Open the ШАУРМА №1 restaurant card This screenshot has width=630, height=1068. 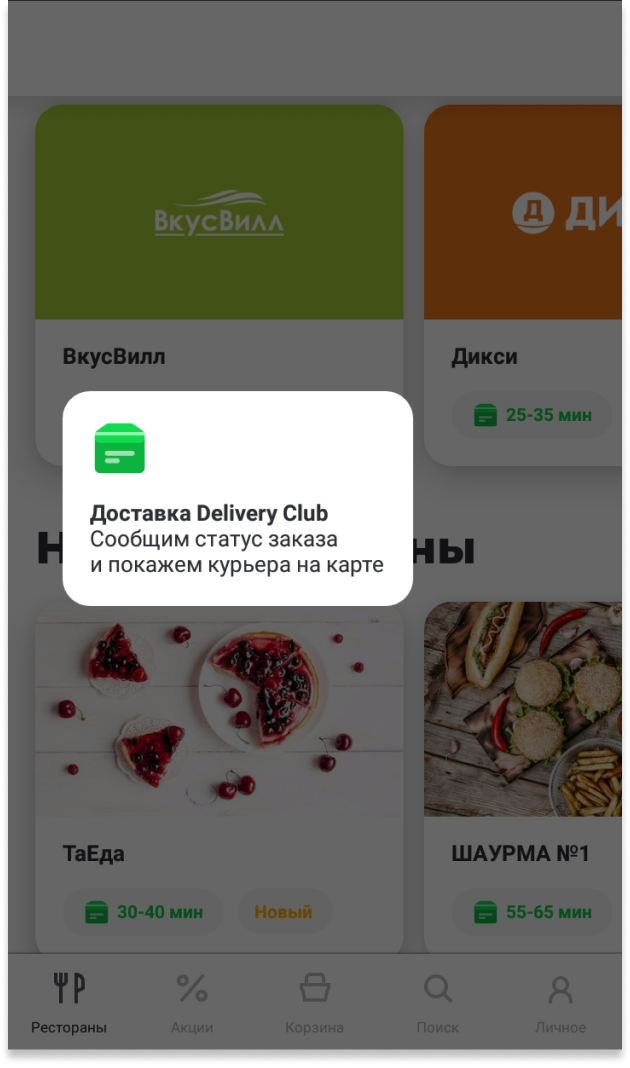(x=523, y=777)
